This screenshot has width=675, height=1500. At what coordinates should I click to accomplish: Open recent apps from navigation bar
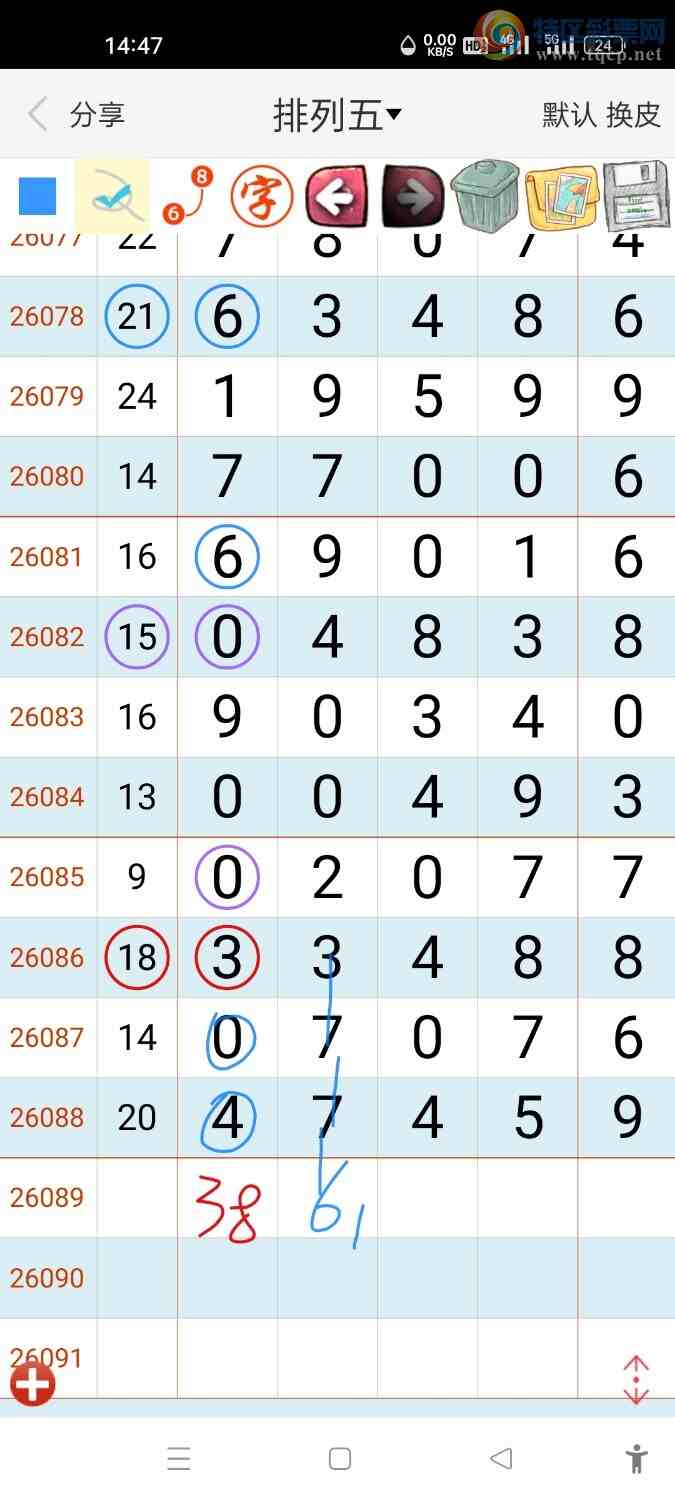coord(179,1459)
